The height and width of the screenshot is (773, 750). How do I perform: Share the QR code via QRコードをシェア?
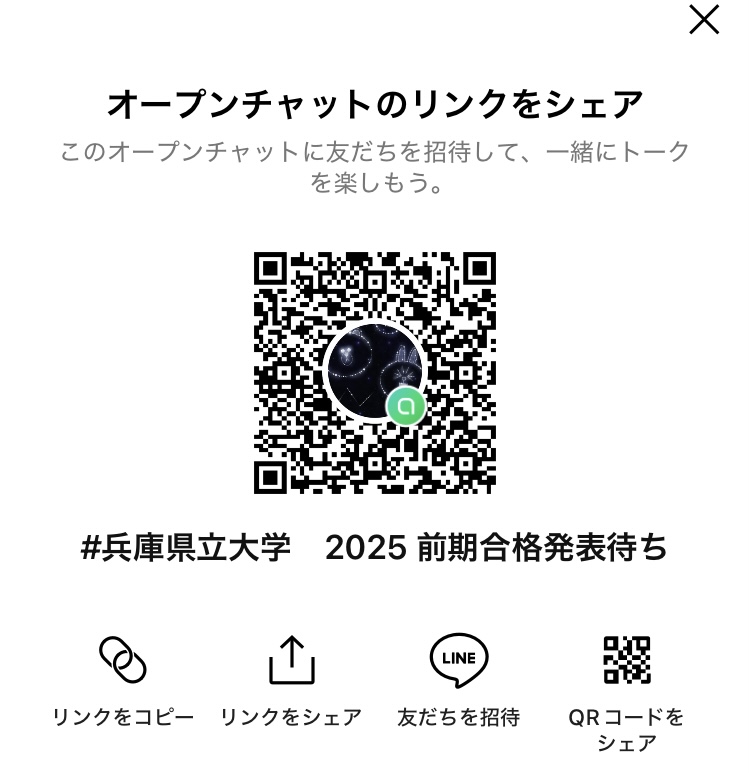point(627,661)
